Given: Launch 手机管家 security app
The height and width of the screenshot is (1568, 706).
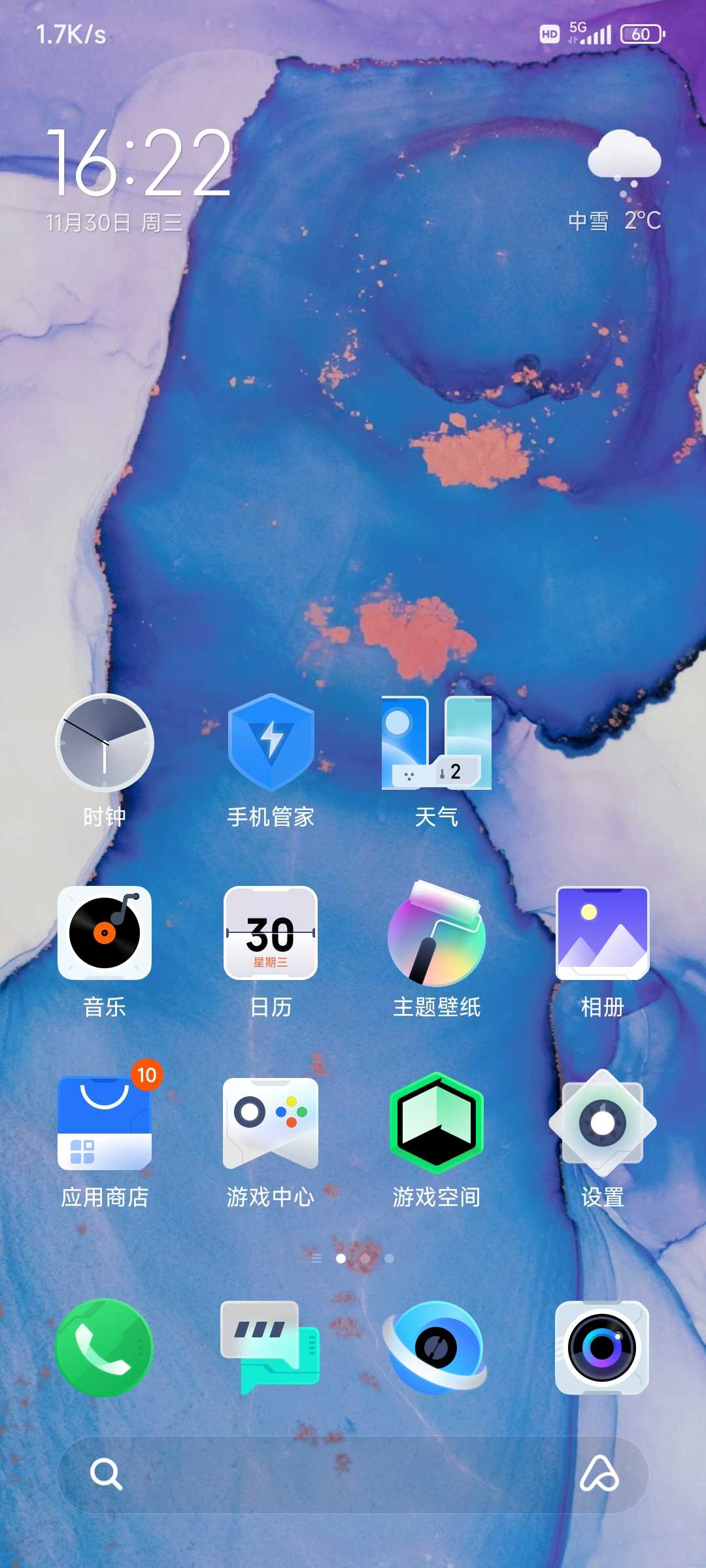Looking at the screenshot, I should click(x=271, y=743).
